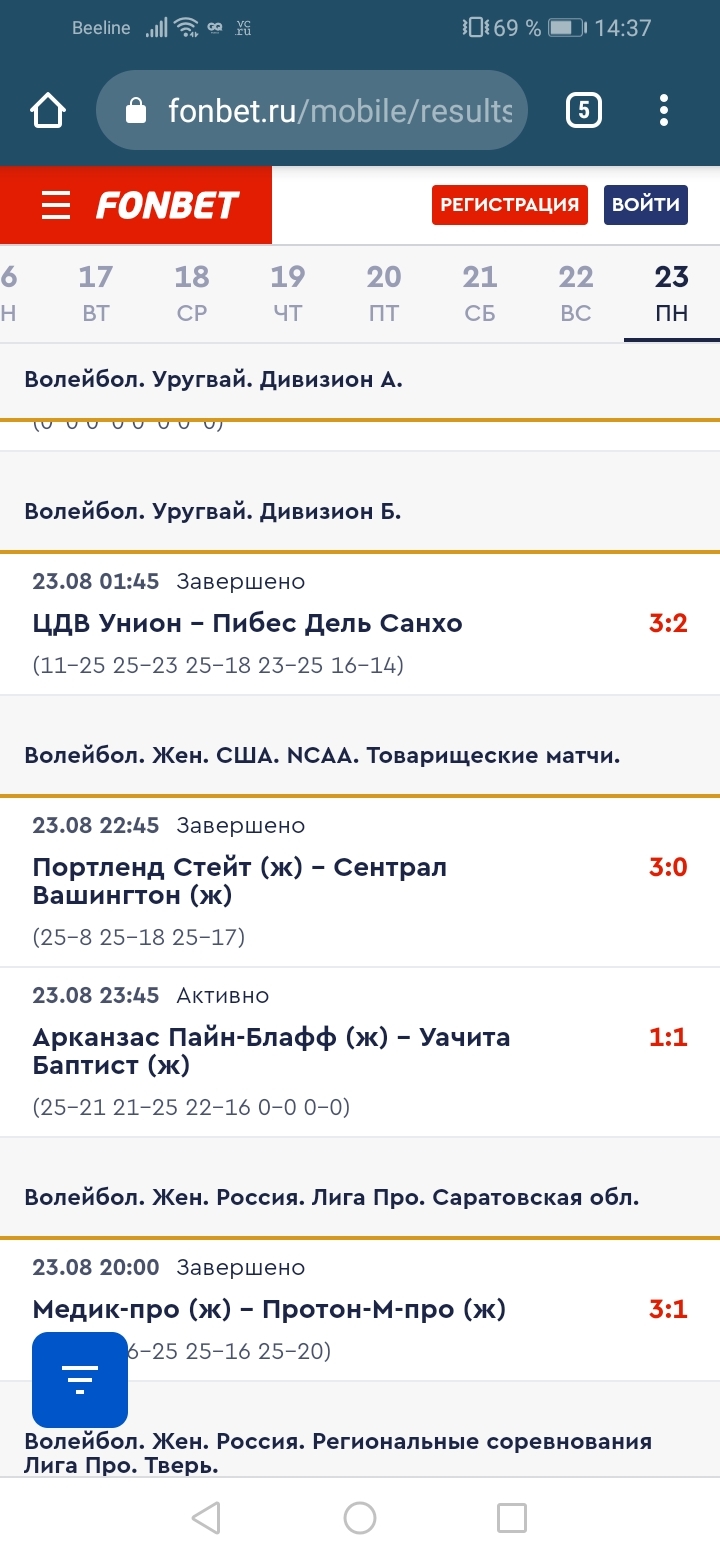
Task: Select date 19 ЧТ
Action: [288, 293]
